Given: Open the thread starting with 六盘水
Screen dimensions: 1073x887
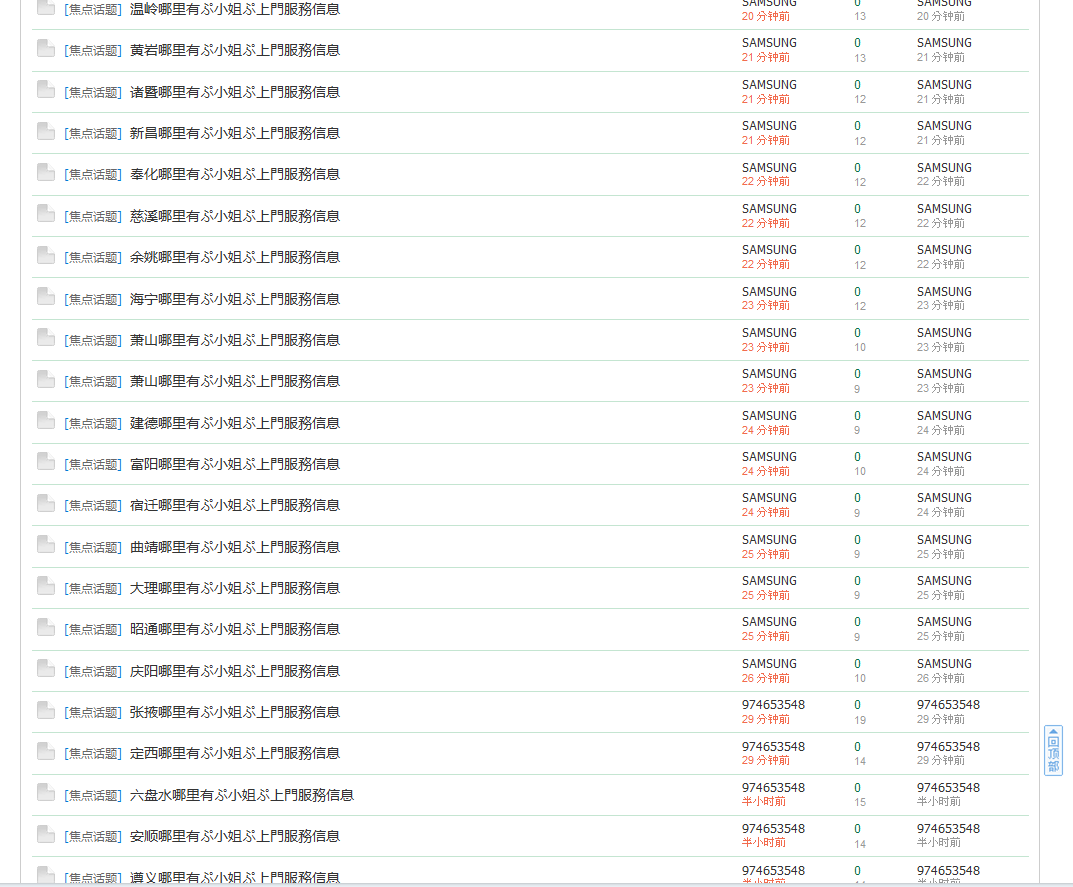Looking at the screenshot, I should [x=241, y=795].
